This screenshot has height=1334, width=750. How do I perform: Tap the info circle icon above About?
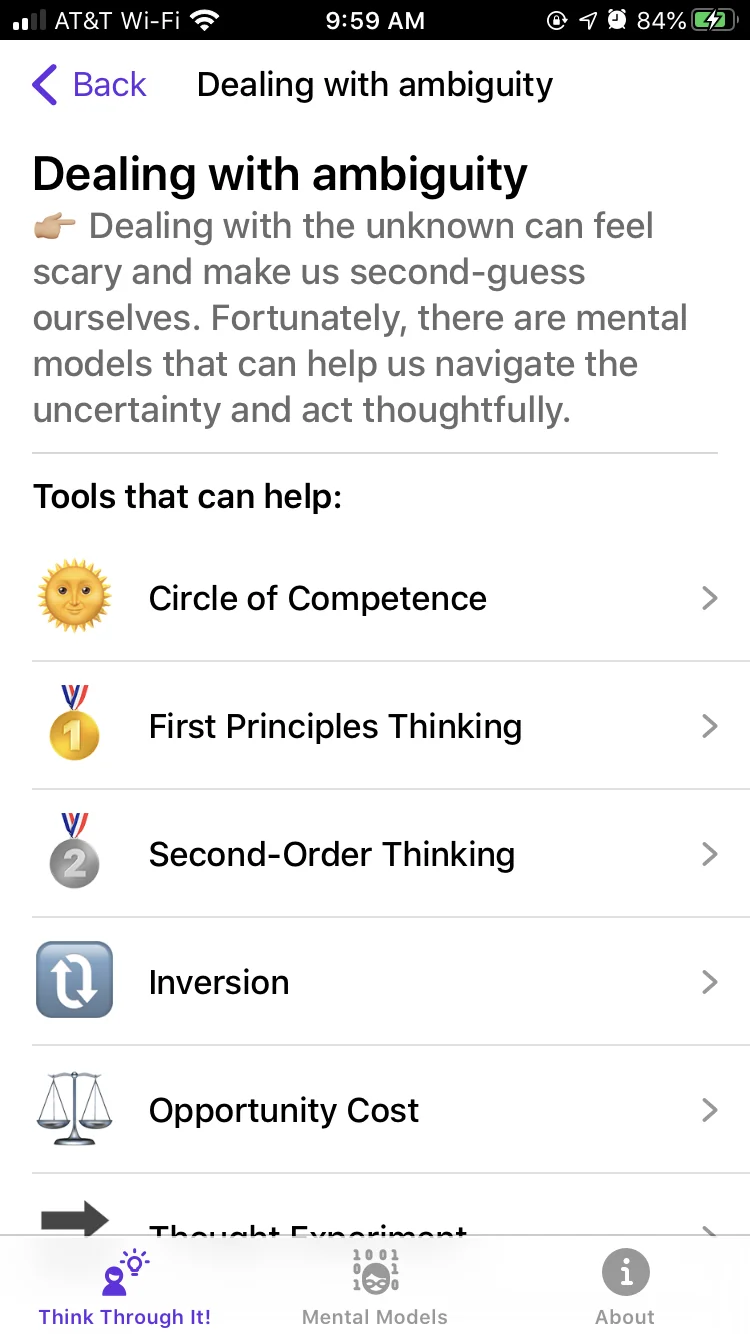click(625, 1272)
